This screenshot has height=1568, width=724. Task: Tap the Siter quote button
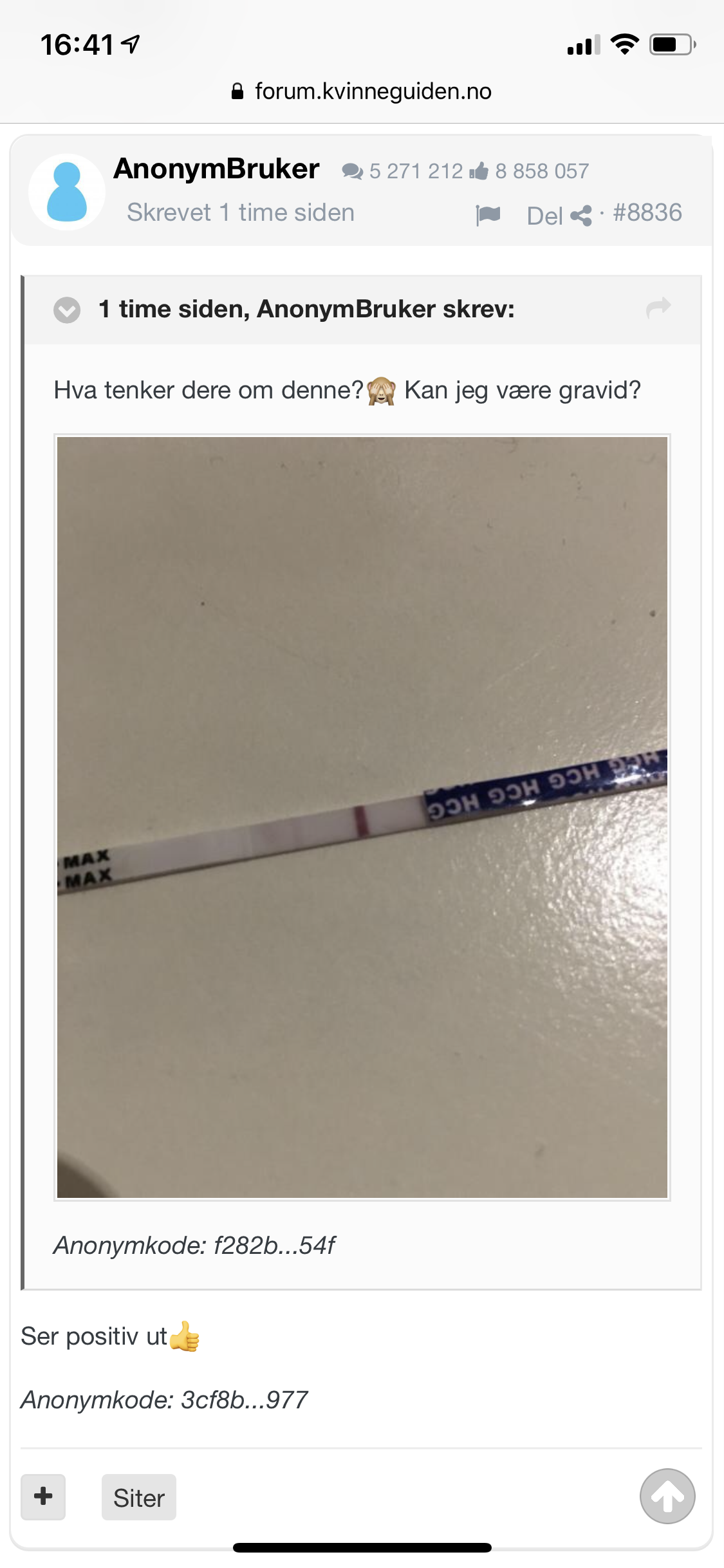click(x=139, y=1497)
